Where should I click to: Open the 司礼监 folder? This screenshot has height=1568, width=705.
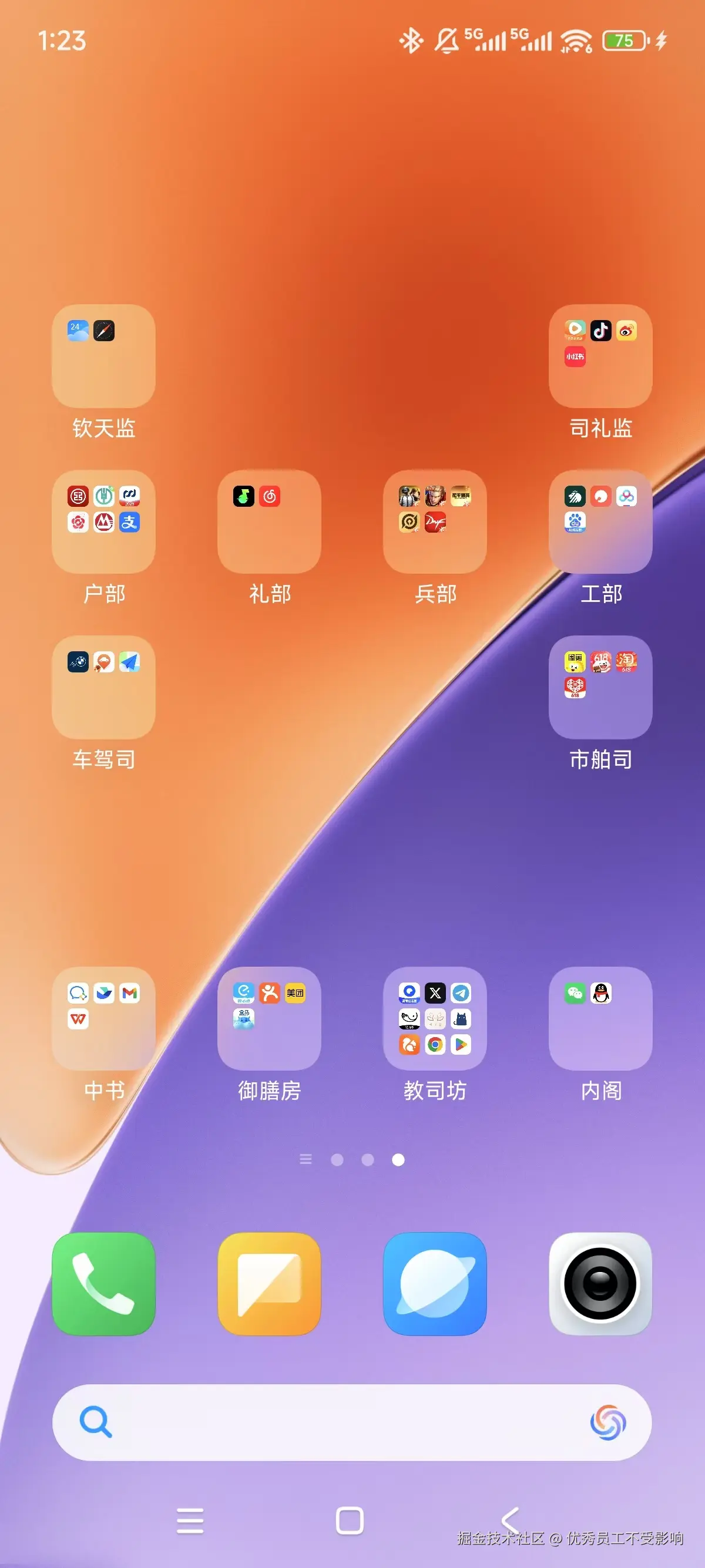coord(600,356)
